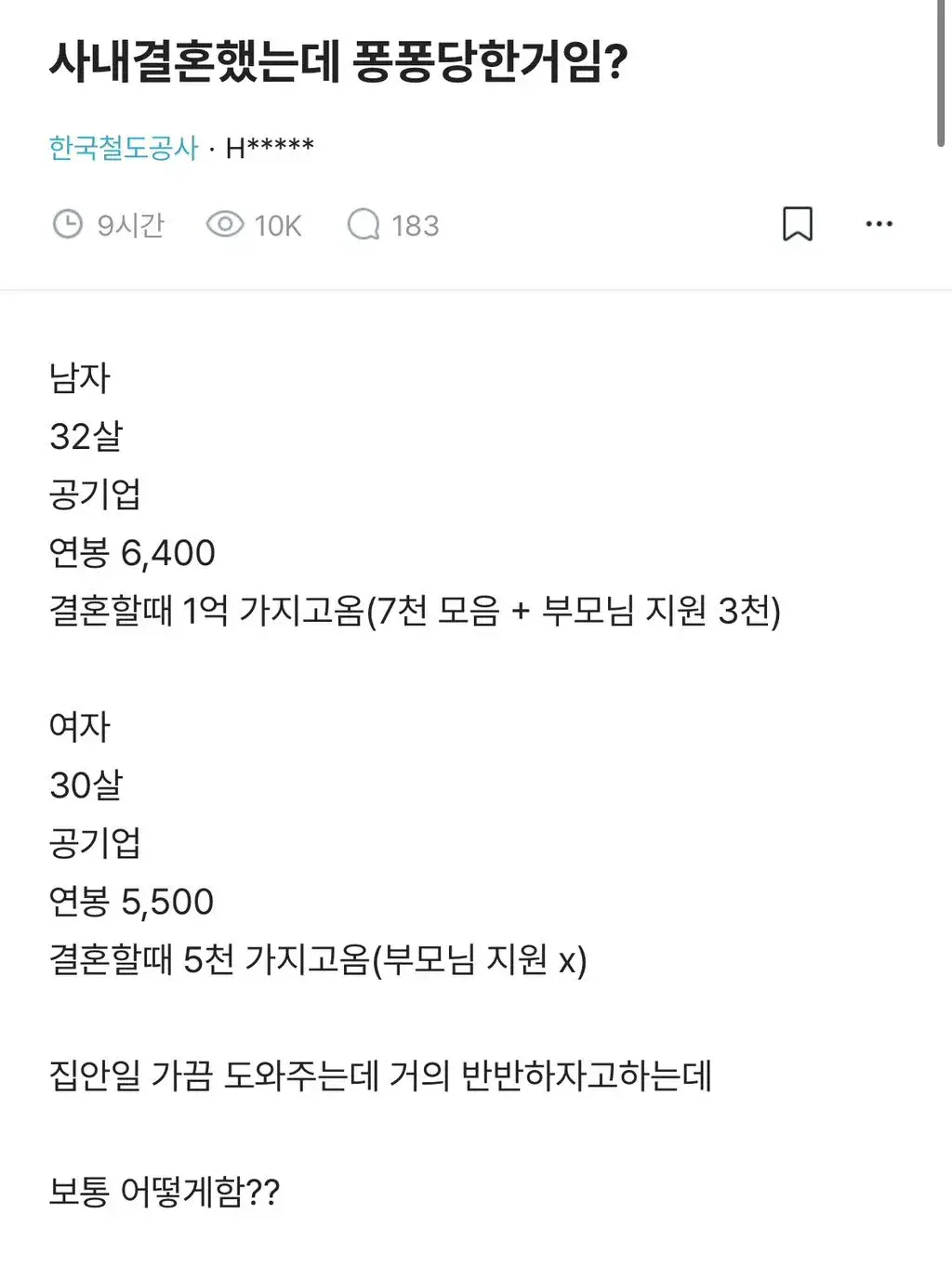Click the 10K view count
952x1280 pixels.
click(276, 223)
